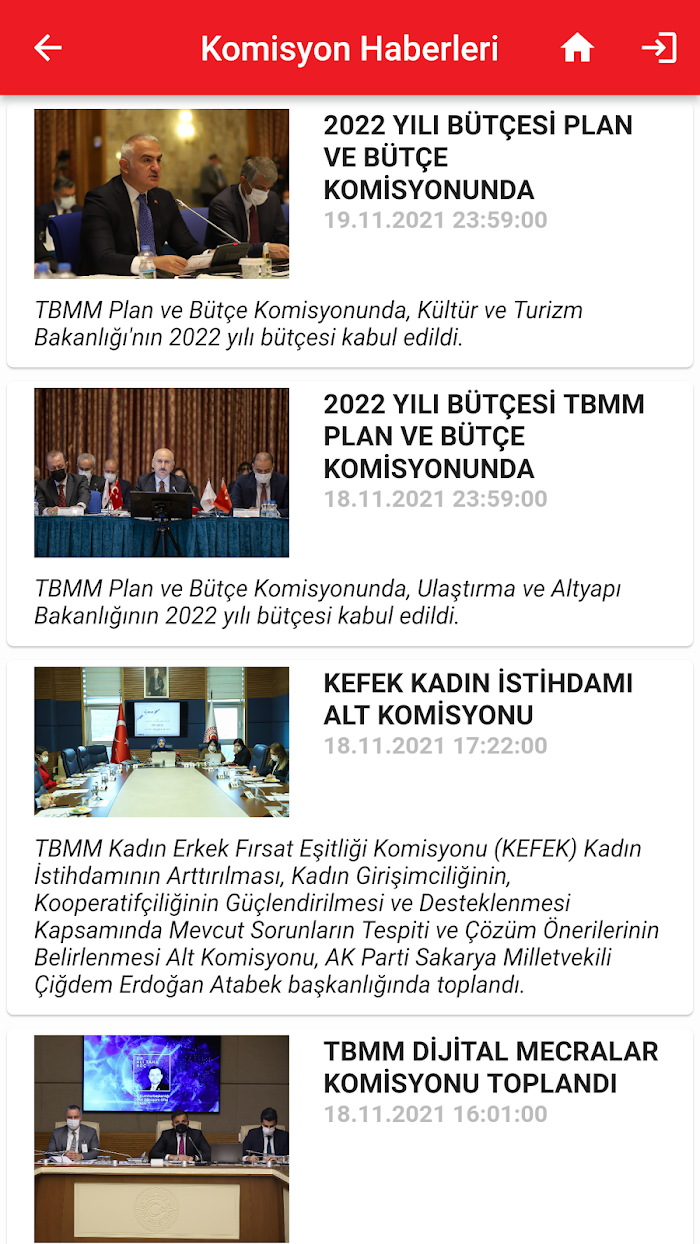The height and width of the screenshot is (1244, 700).
Task: Read the Ulaştırma ve Altyapı budget article
Action: pyautogui.click(x=484, y=436)
